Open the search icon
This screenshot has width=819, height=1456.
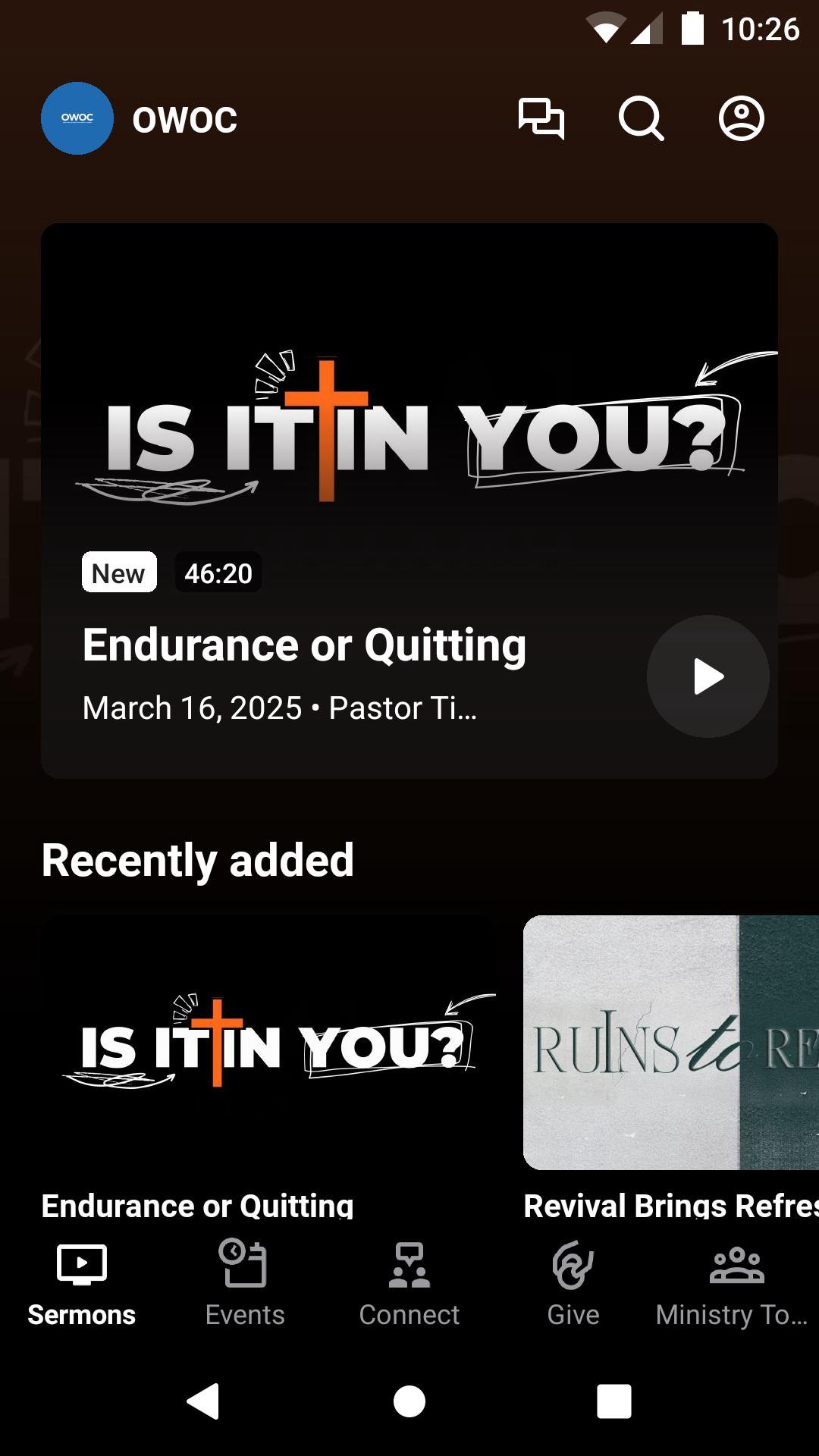(641, 118)
